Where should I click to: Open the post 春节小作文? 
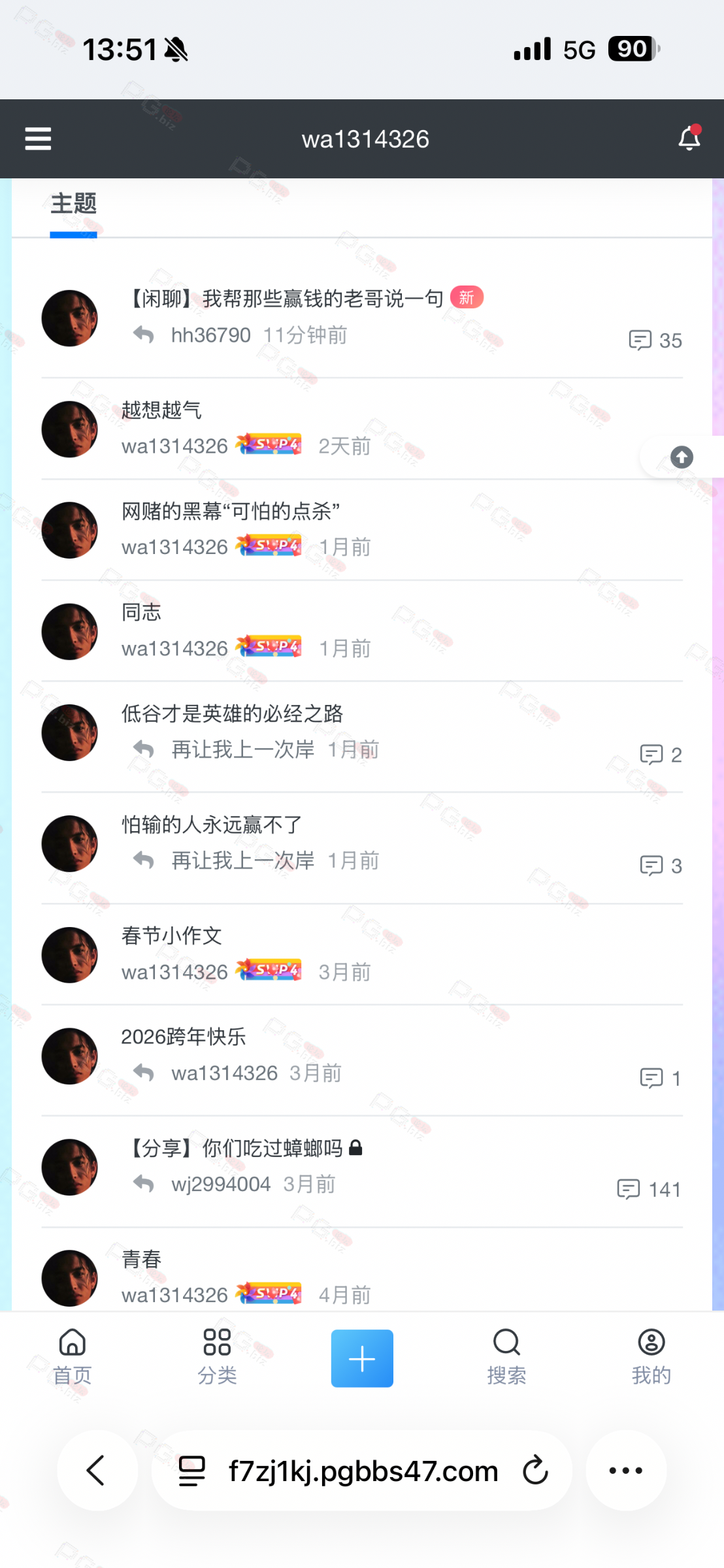(172, 936)
